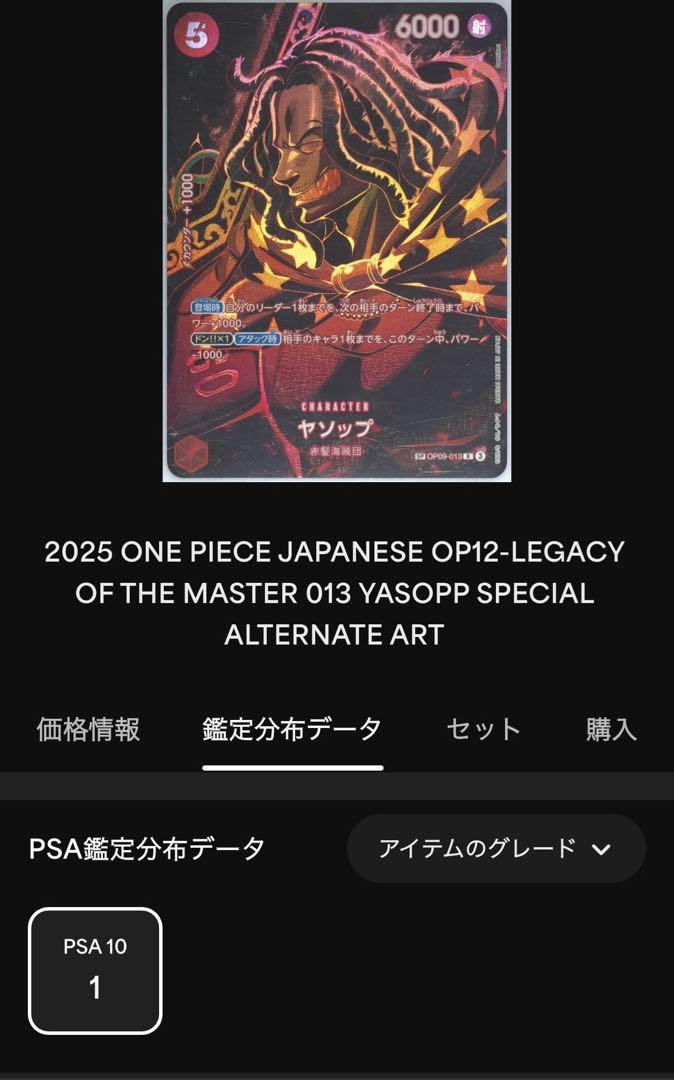The image size is (674, 1080).
Task: Select the 鑑定分布データ tab
Action: 292,729
